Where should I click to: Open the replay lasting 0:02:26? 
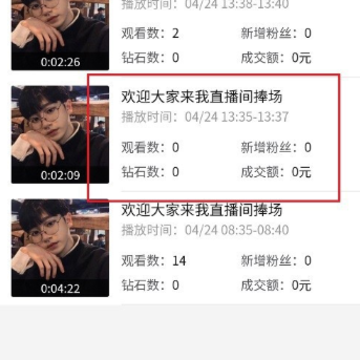click(x=60, y=35)
